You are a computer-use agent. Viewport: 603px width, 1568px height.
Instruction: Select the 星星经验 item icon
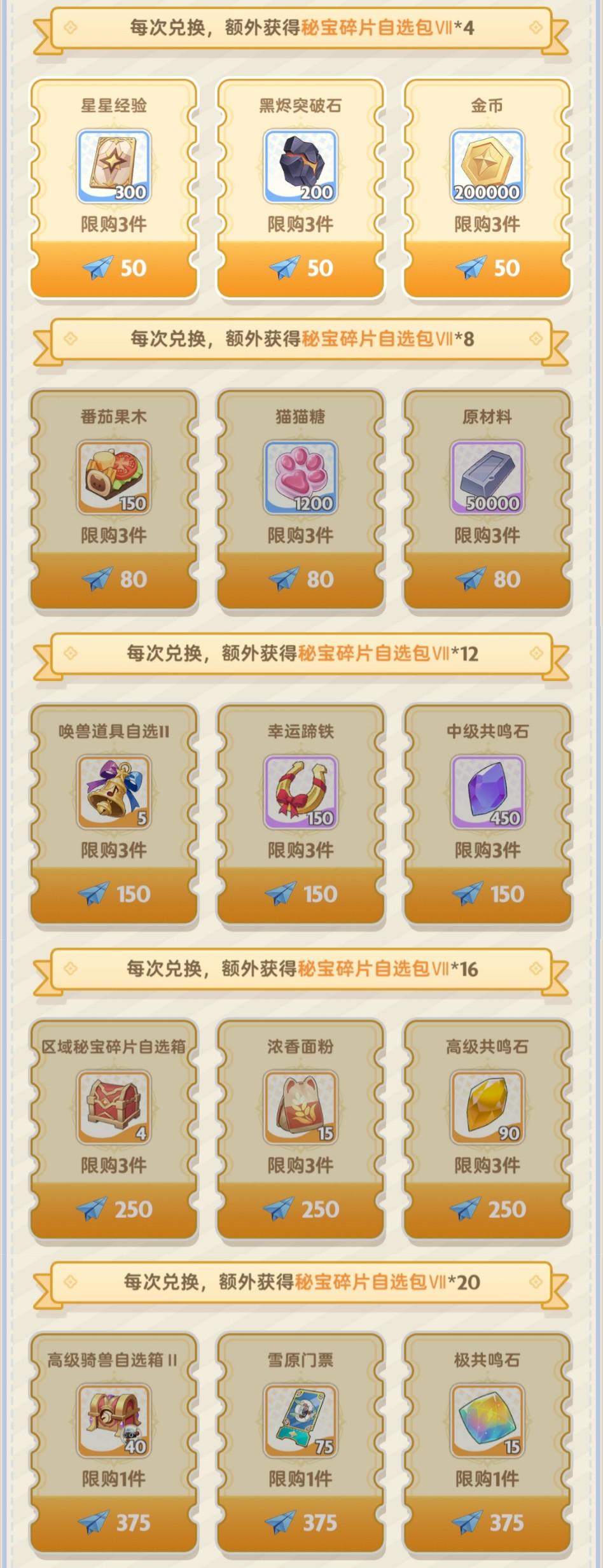click(112, 162)
